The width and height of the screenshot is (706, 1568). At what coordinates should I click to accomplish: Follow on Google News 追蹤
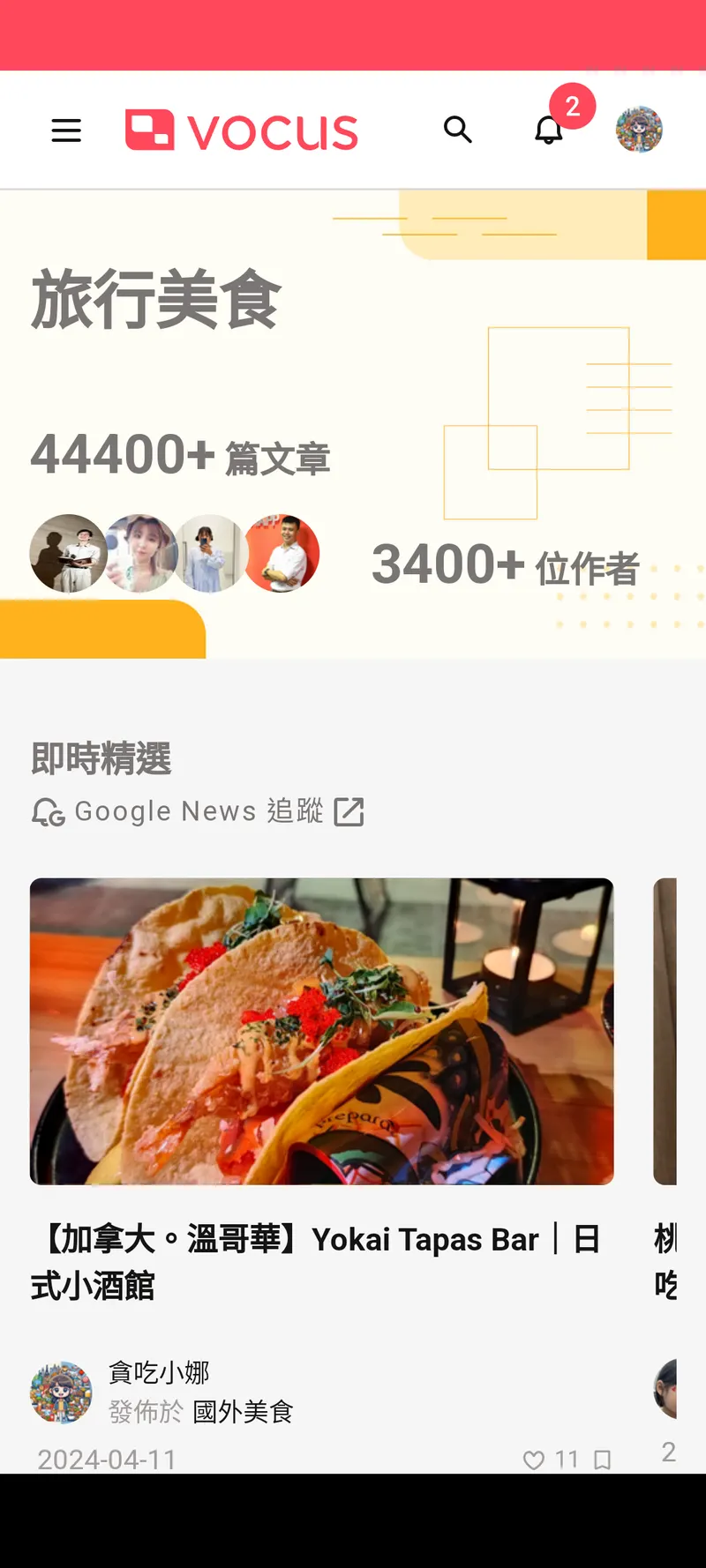coord(198,811)
